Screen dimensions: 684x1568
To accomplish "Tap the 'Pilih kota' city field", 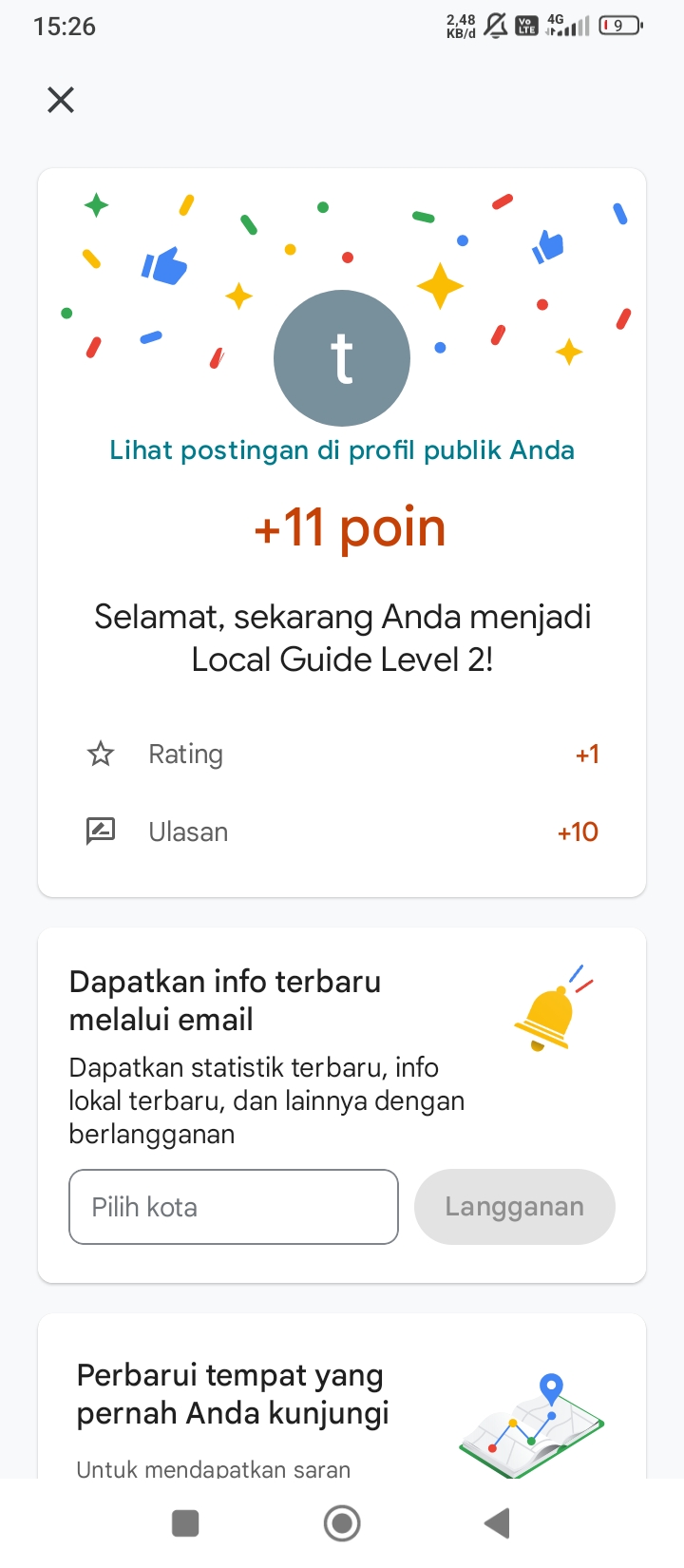I will pos(234,1207).
